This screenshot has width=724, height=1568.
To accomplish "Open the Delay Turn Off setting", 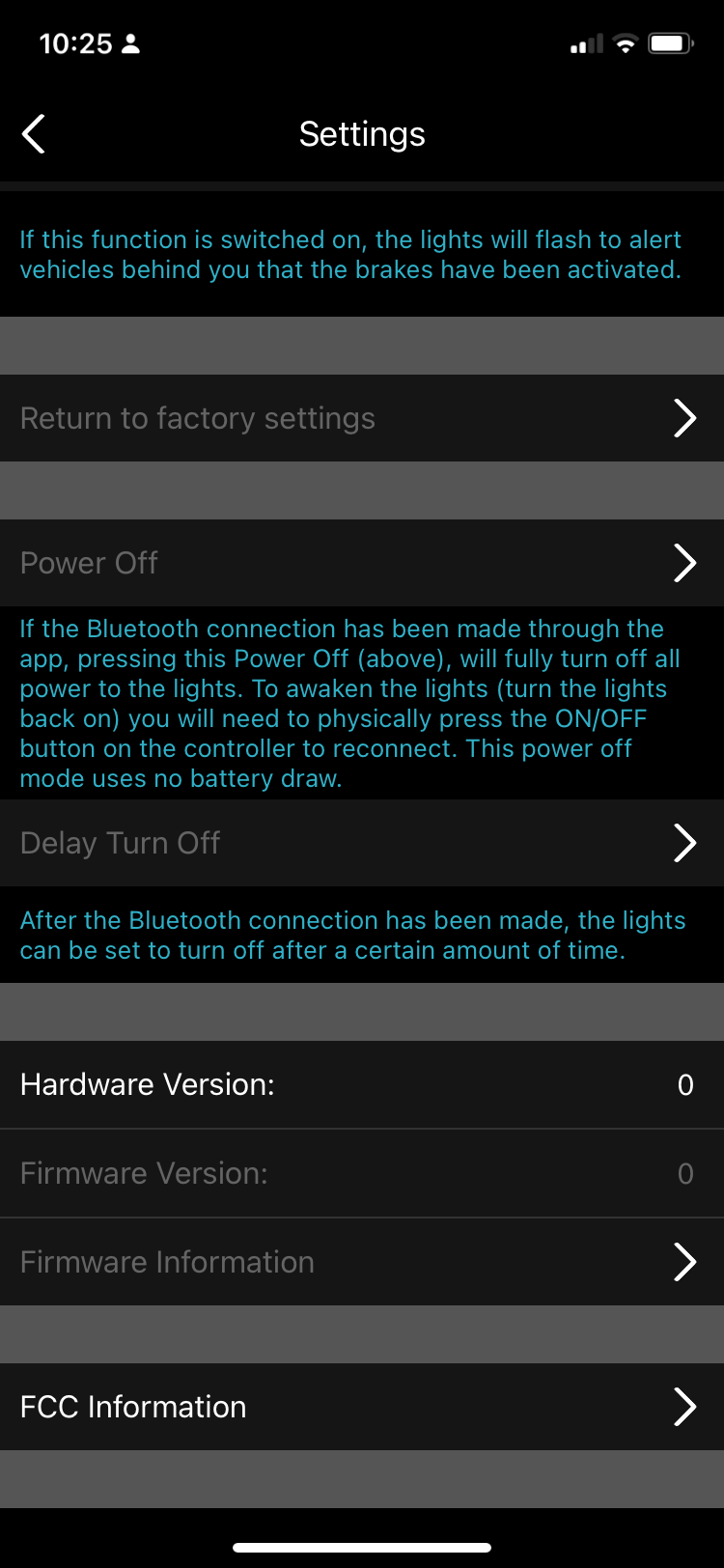I will pos(361,843).
